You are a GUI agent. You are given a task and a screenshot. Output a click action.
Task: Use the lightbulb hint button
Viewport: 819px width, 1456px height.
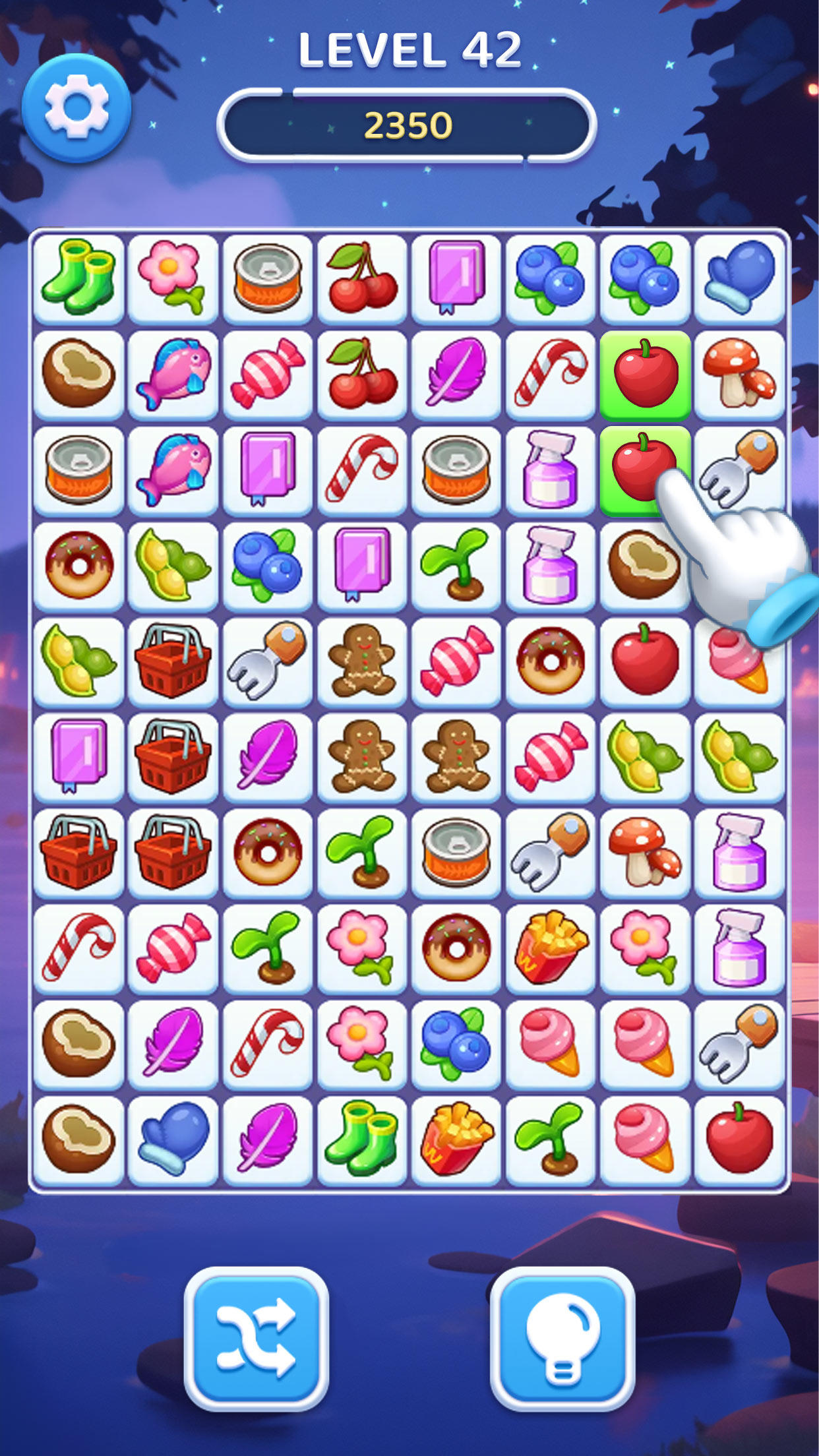tap(562, 1339)
